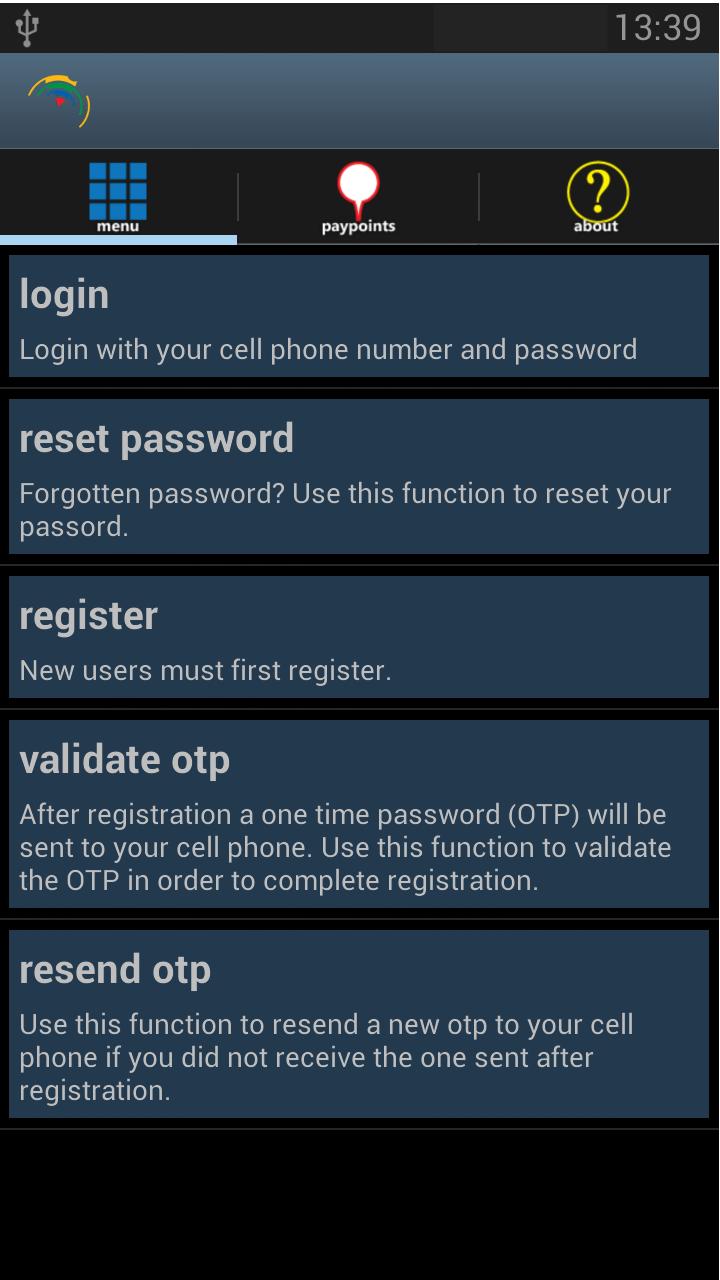Open resend otp
The height and width of the screenshot is (1280, 720).
(x=359, y=1023)
